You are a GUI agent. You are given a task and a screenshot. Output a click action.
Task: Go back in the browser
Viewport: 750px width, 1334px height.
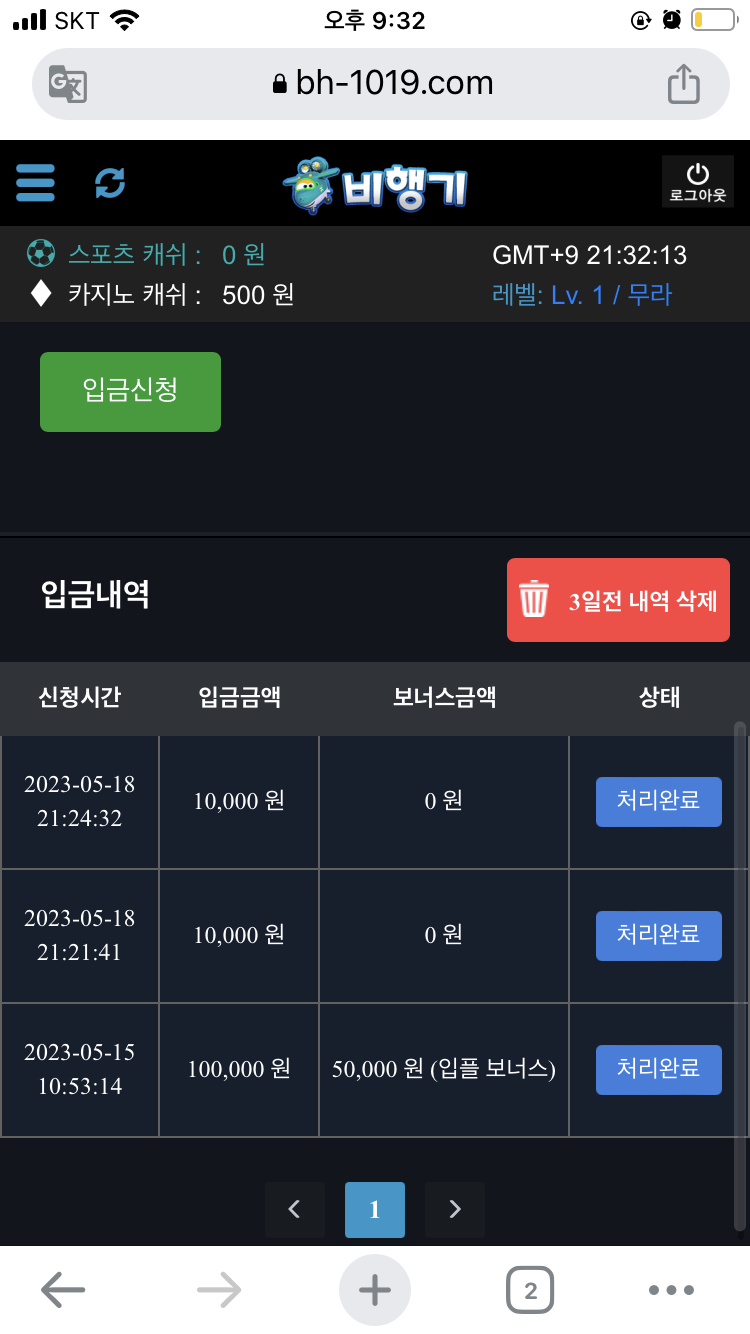click(62, 1291)
